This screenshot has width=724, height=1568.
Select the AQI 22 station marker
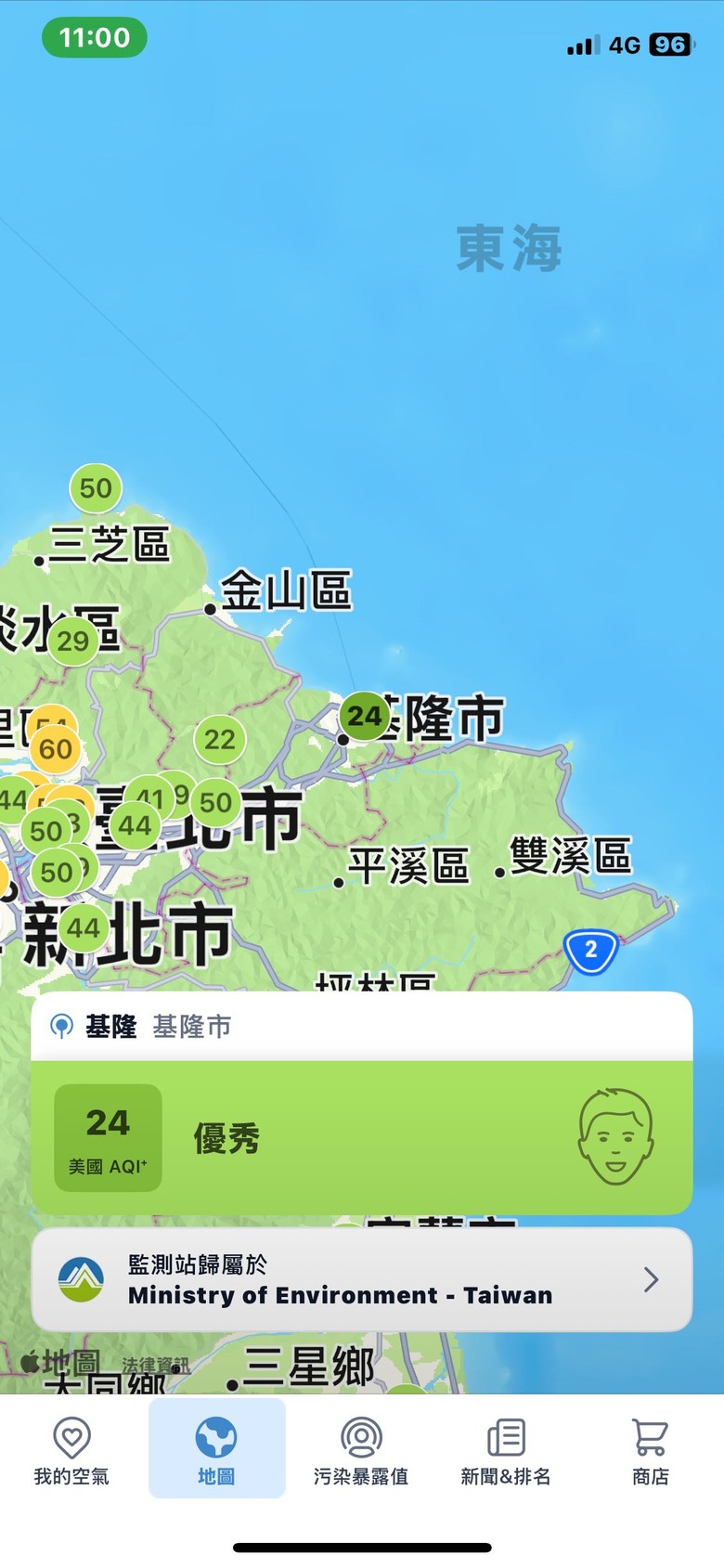pyautogui.click(x=220, y=740)
